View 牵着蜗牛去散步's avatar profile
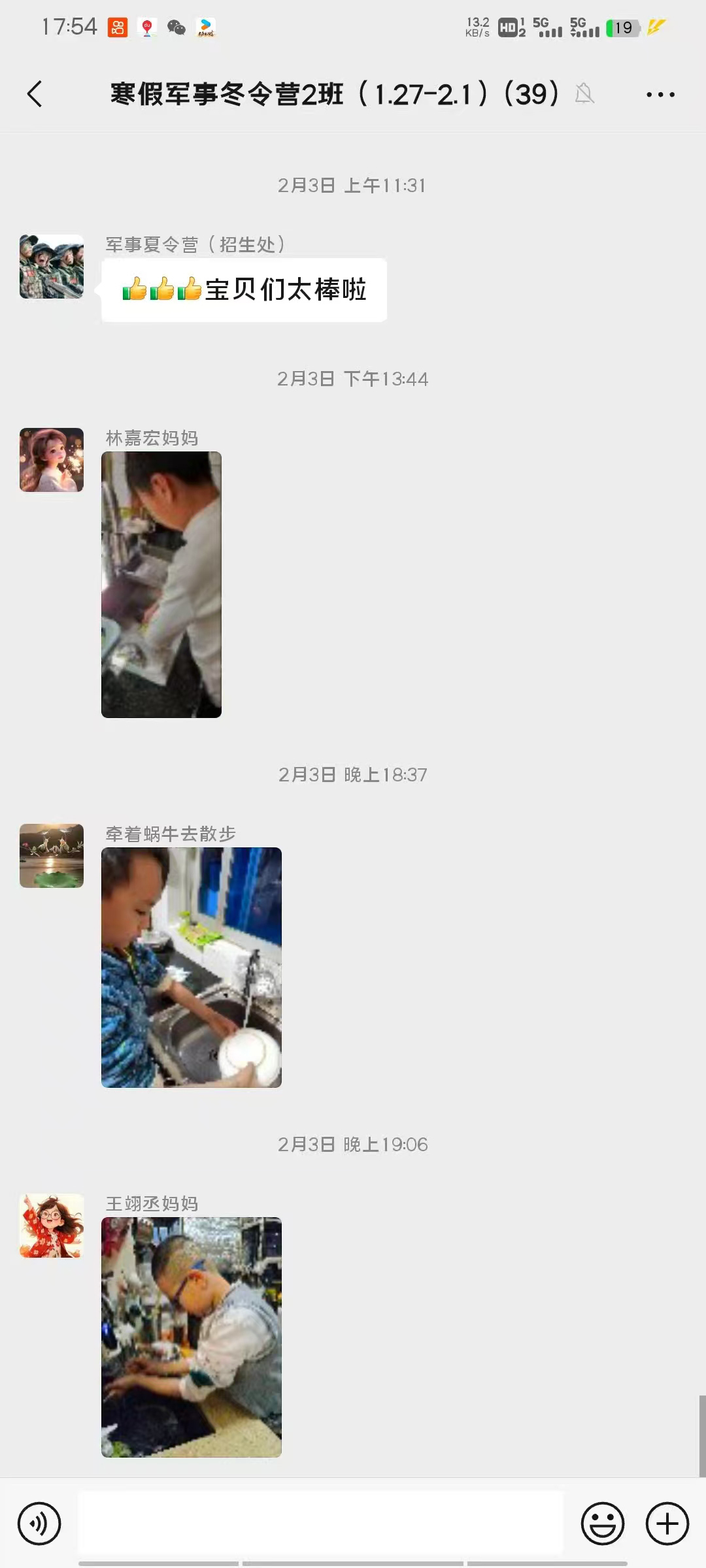 coord(52,856)
